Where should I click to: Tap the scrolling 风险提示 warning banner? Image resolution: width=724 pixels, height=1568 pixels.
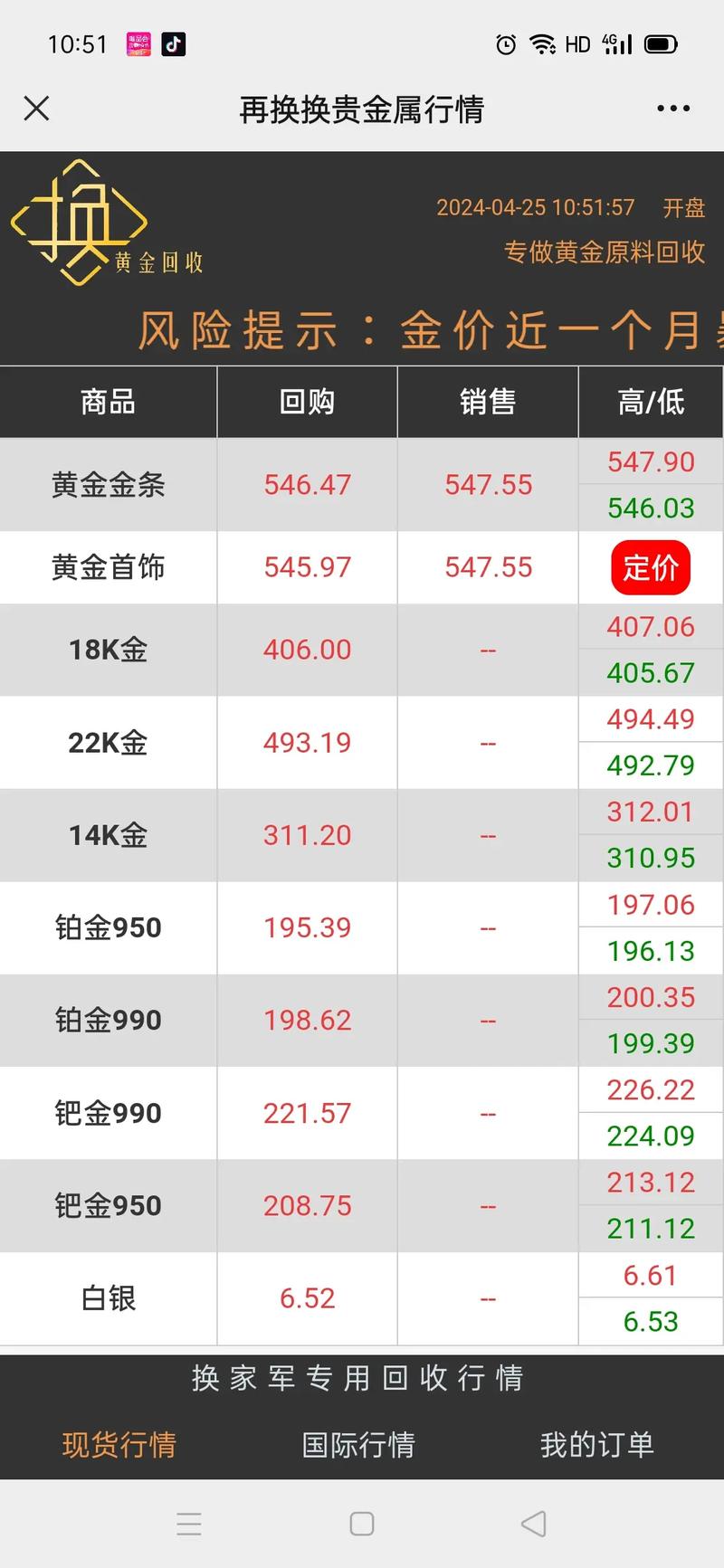[362, 330]
